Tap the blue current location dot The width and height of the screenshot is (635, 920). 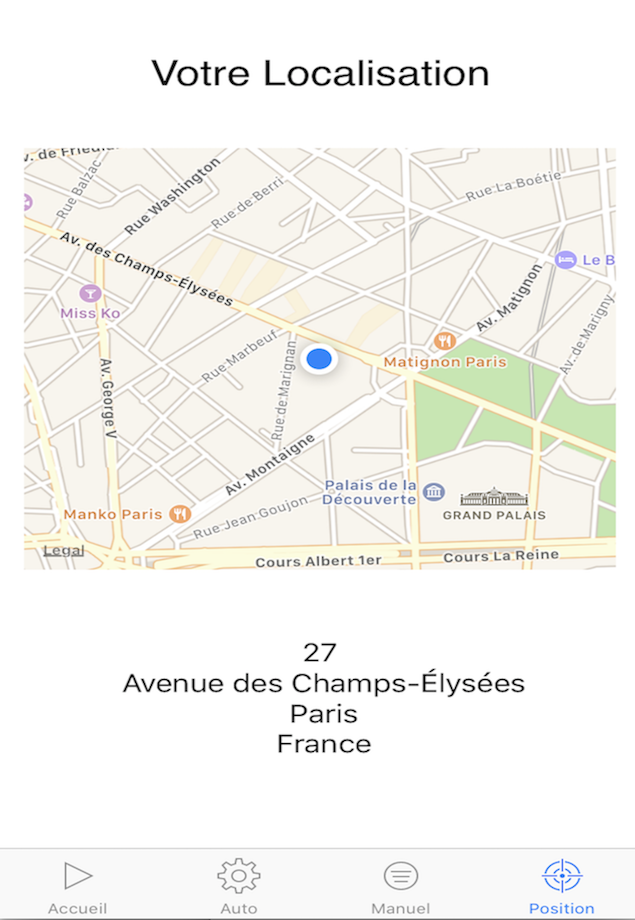point(319,358)
